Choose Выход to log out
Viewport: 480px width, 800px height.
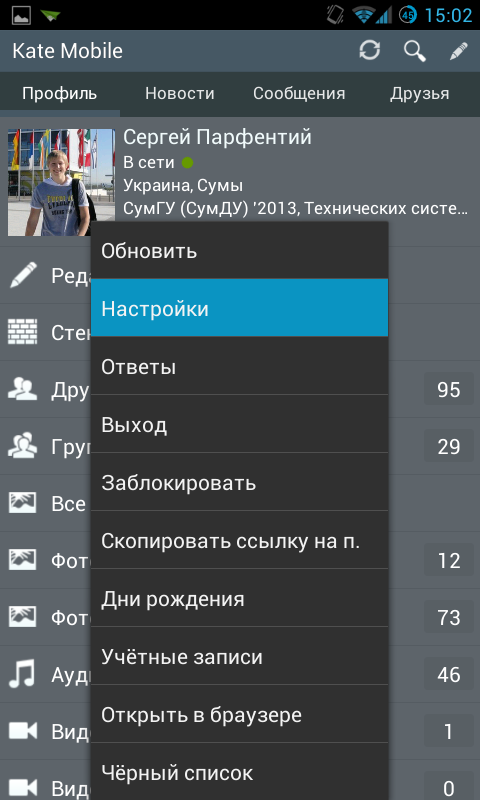point(239,424)
